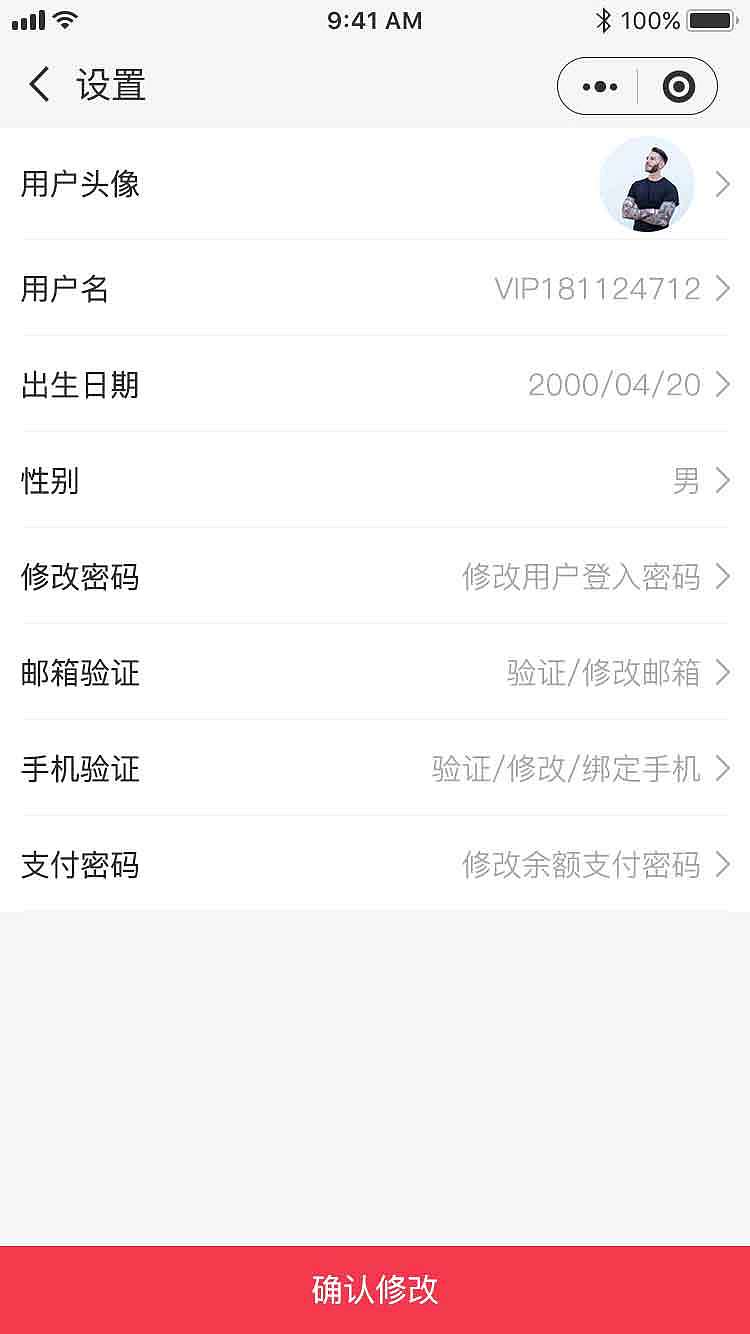Open the mini program more-options menu
This screenshot has height=1334, width=750.
(599, 87)
